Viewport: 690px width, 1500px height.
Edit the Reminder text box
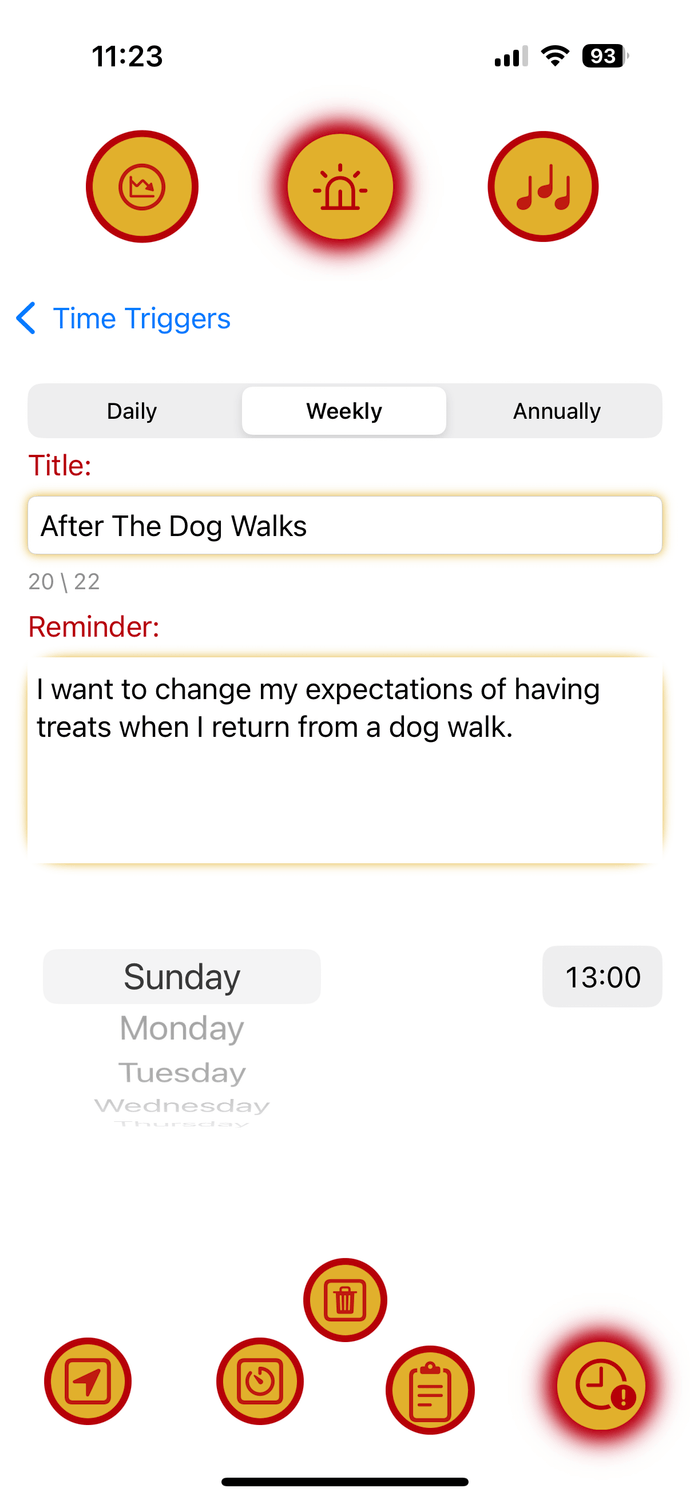point(344,760)
